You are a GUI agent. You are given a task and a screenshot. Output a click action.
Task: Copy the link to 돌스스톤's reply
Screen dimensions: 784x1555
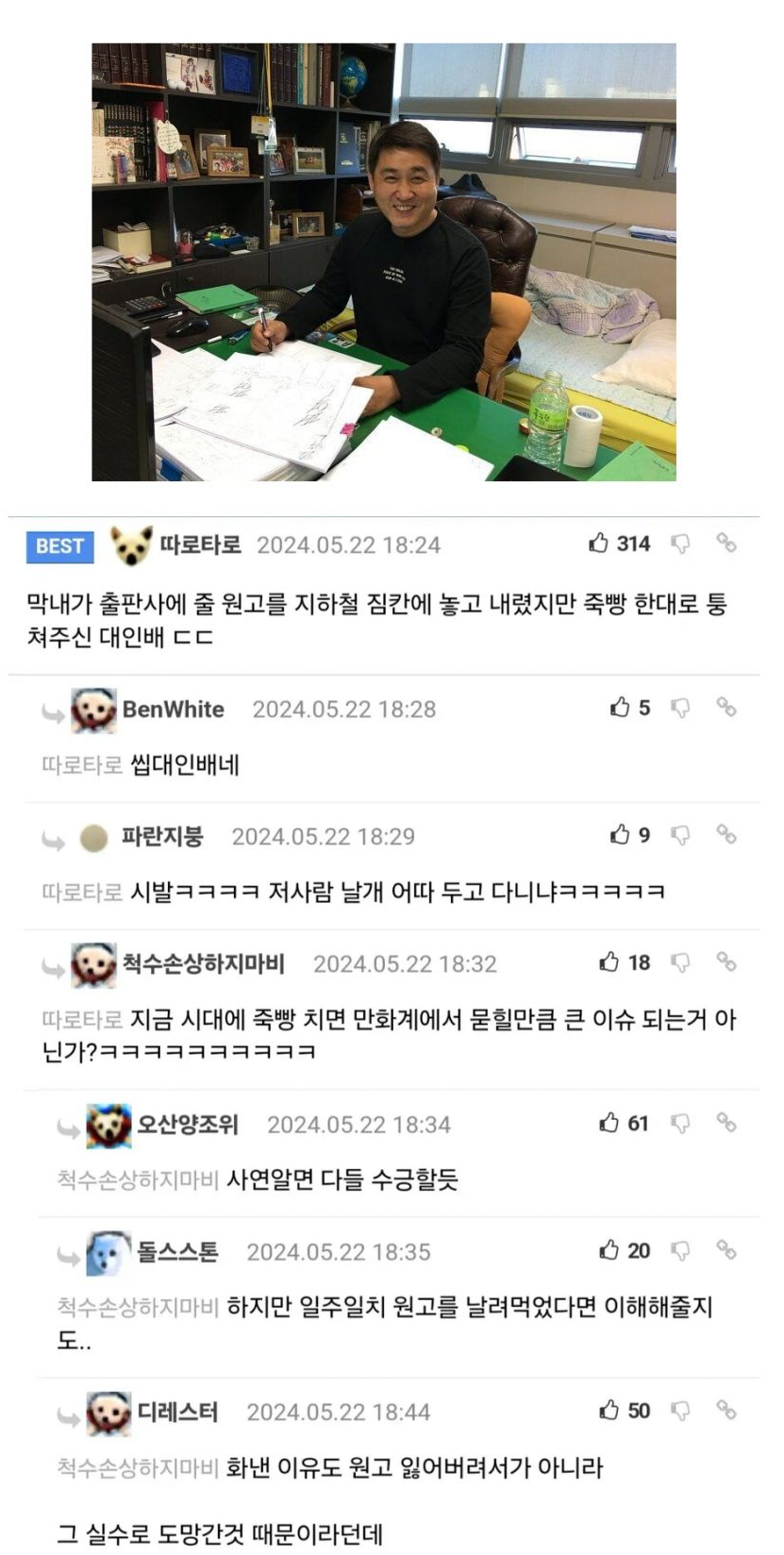(726, 1249)
